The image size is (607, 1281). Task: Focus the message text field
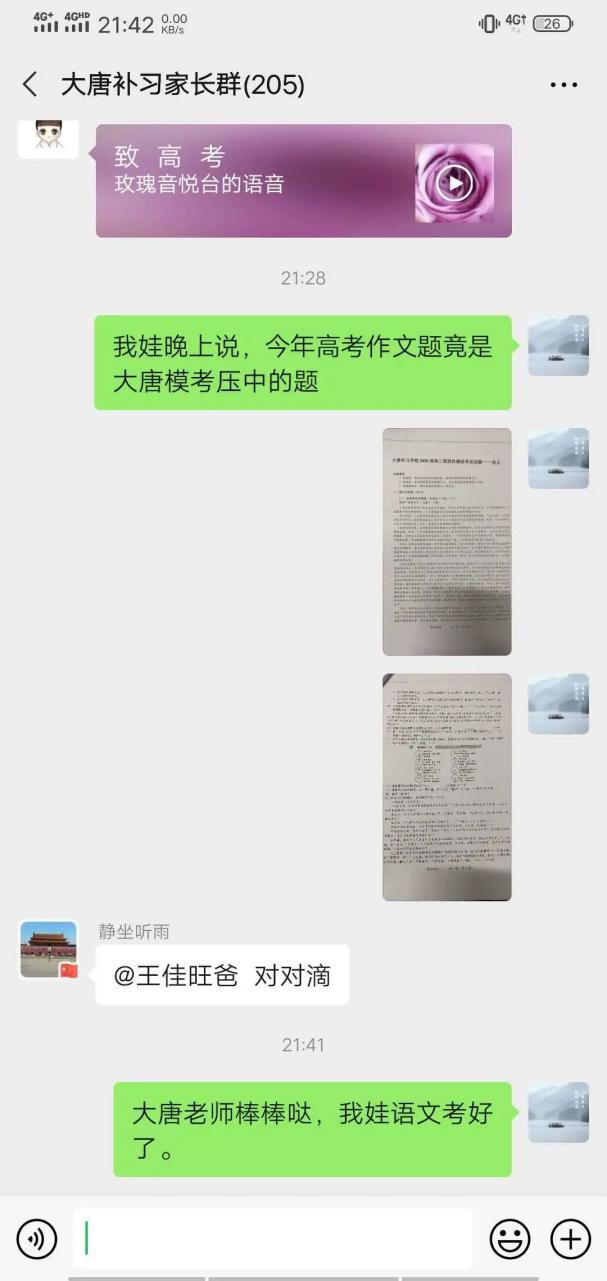(272, 1239)
